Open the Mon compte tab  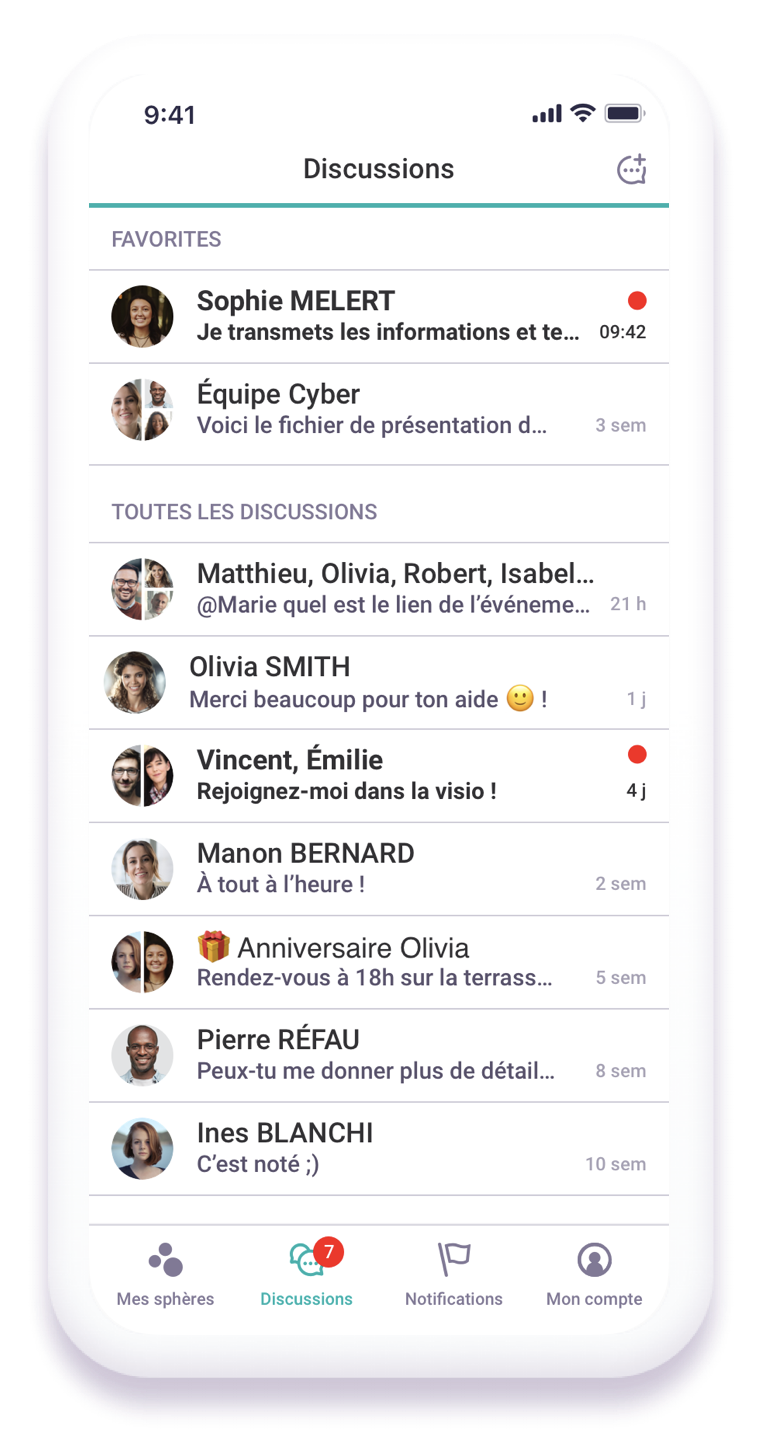(594, 1275)
